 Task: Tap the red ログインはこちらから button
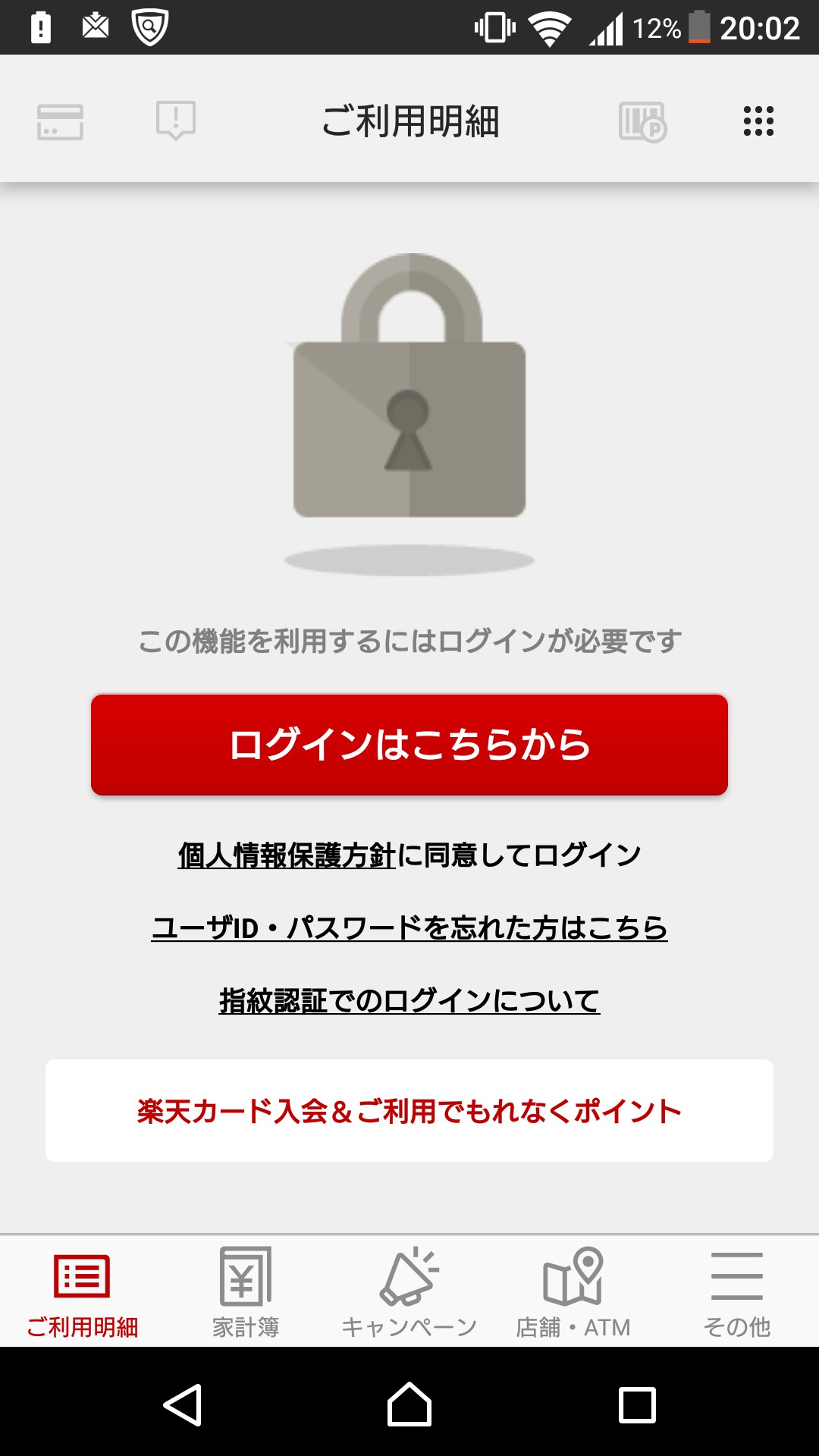point(409,745)
